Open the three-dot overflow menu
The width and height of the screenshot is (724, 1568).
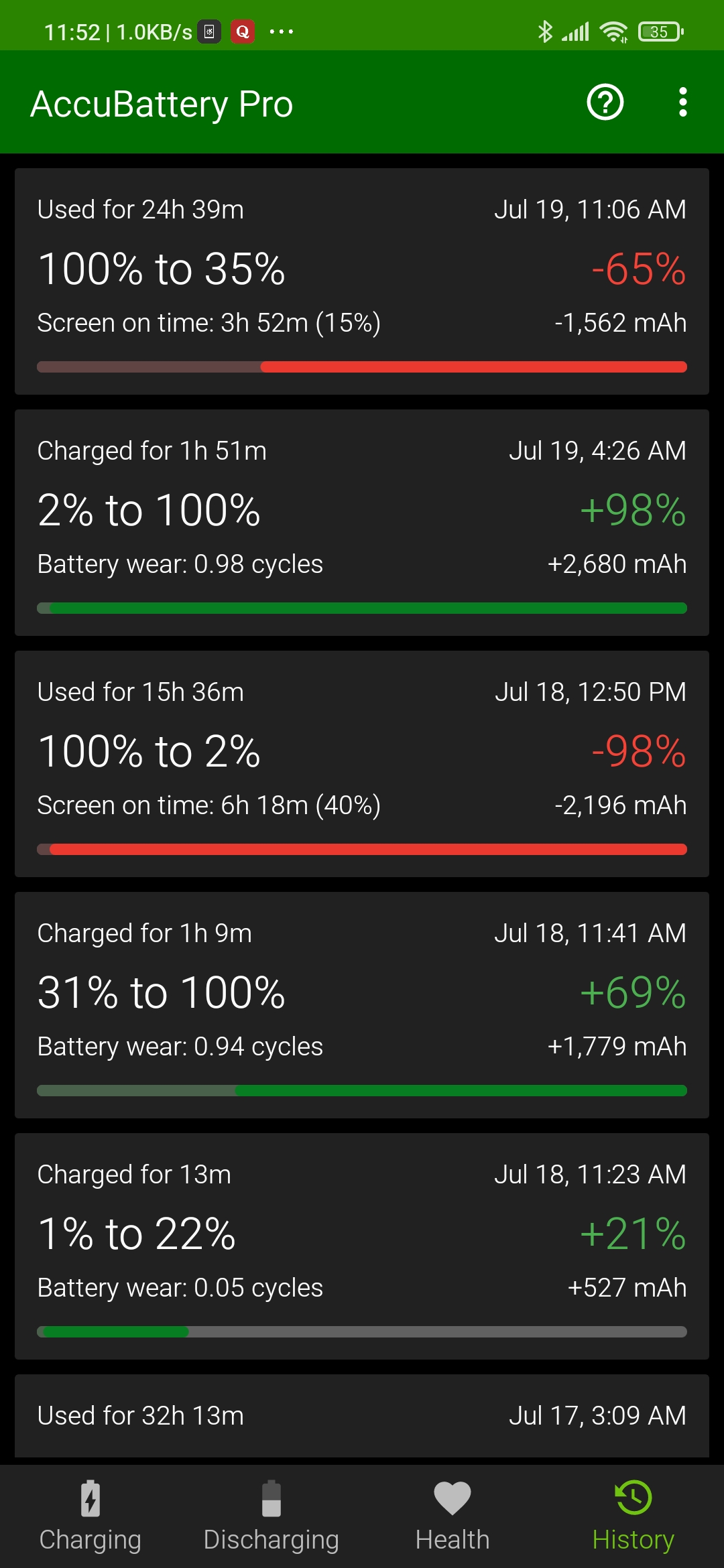[x=682, y=103]
